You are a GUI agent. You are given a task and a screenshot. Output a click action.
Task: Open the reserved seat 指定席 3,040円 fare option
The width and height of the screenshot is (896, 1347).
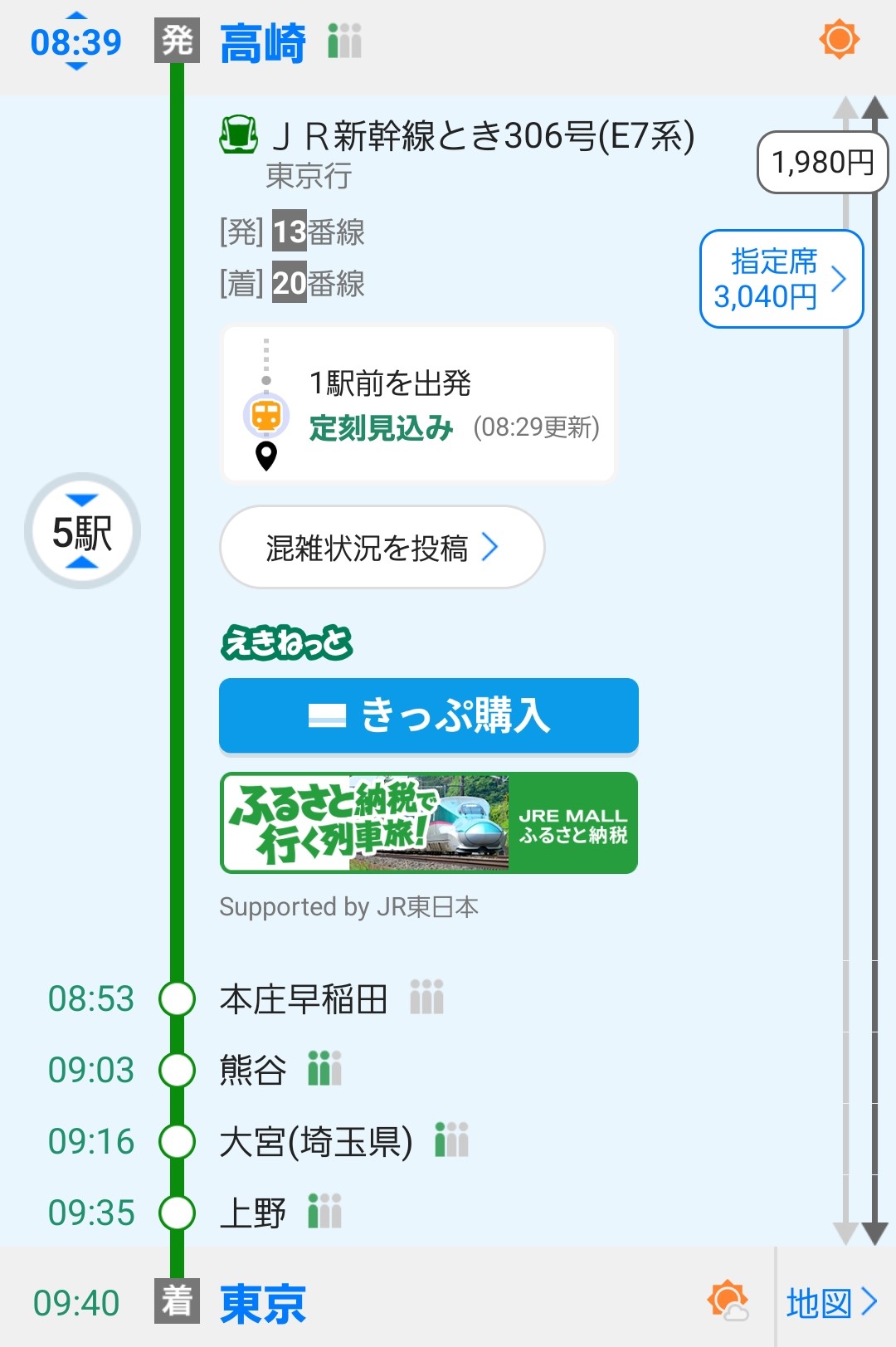[781, 279]
